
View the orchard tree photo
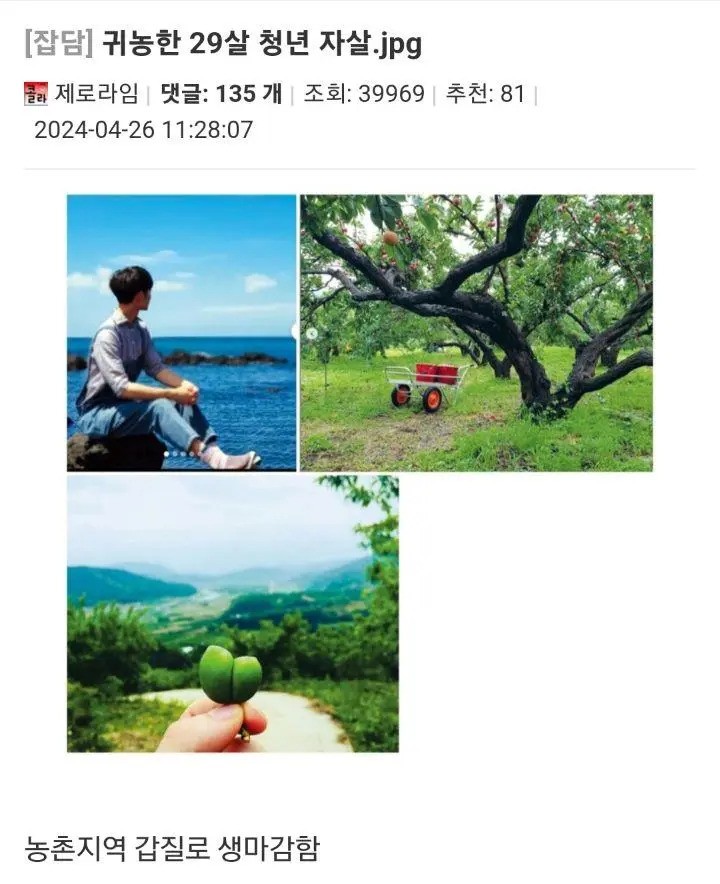tap(476, 332)
